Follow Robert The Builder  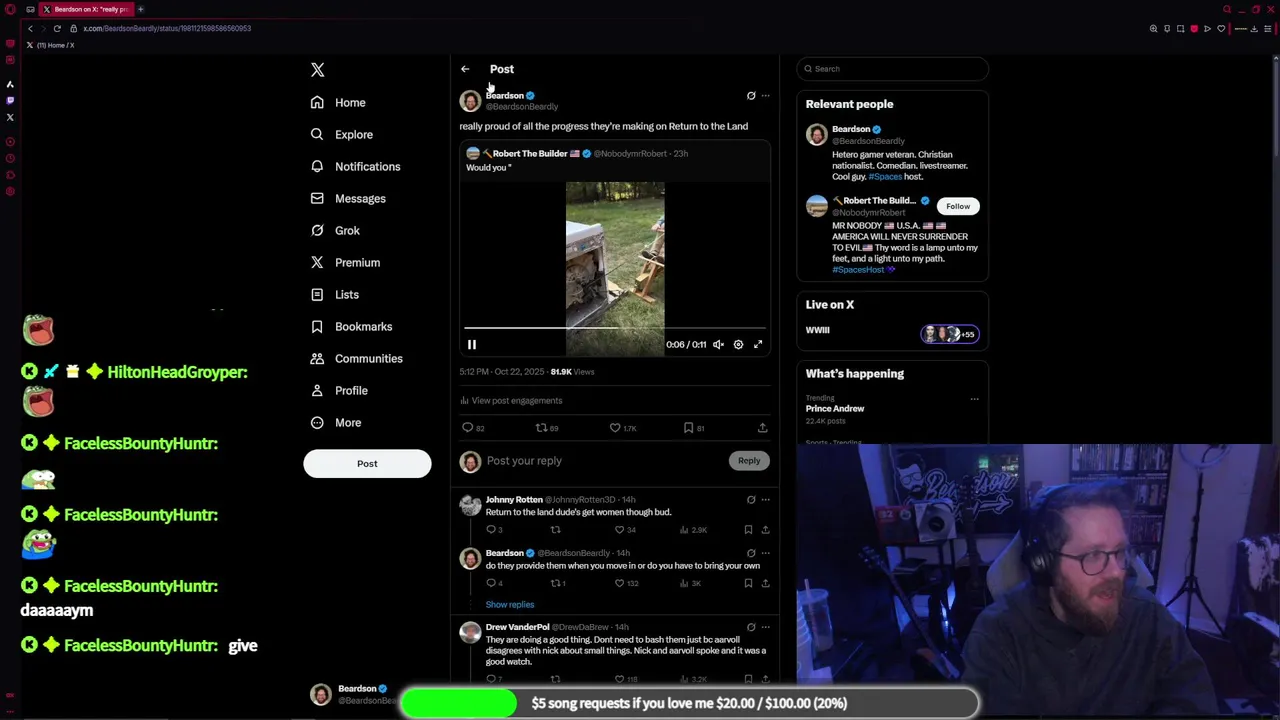pyautogui.click(x=957, y=206)
